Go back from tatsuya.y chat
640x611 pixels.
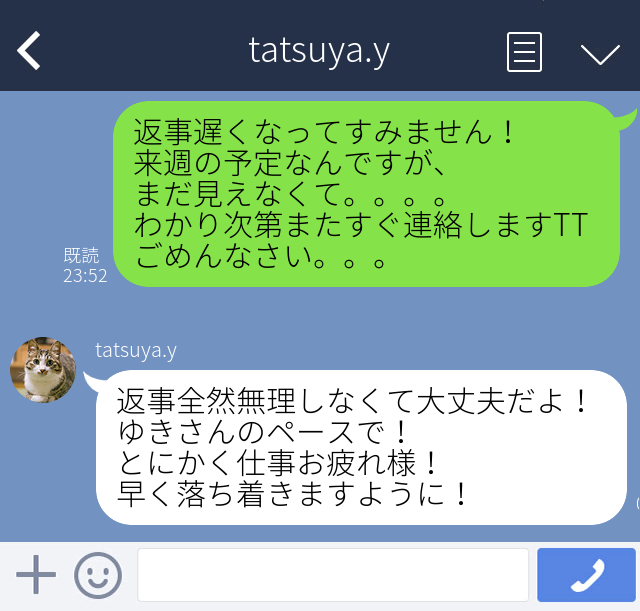click(29, 51)
